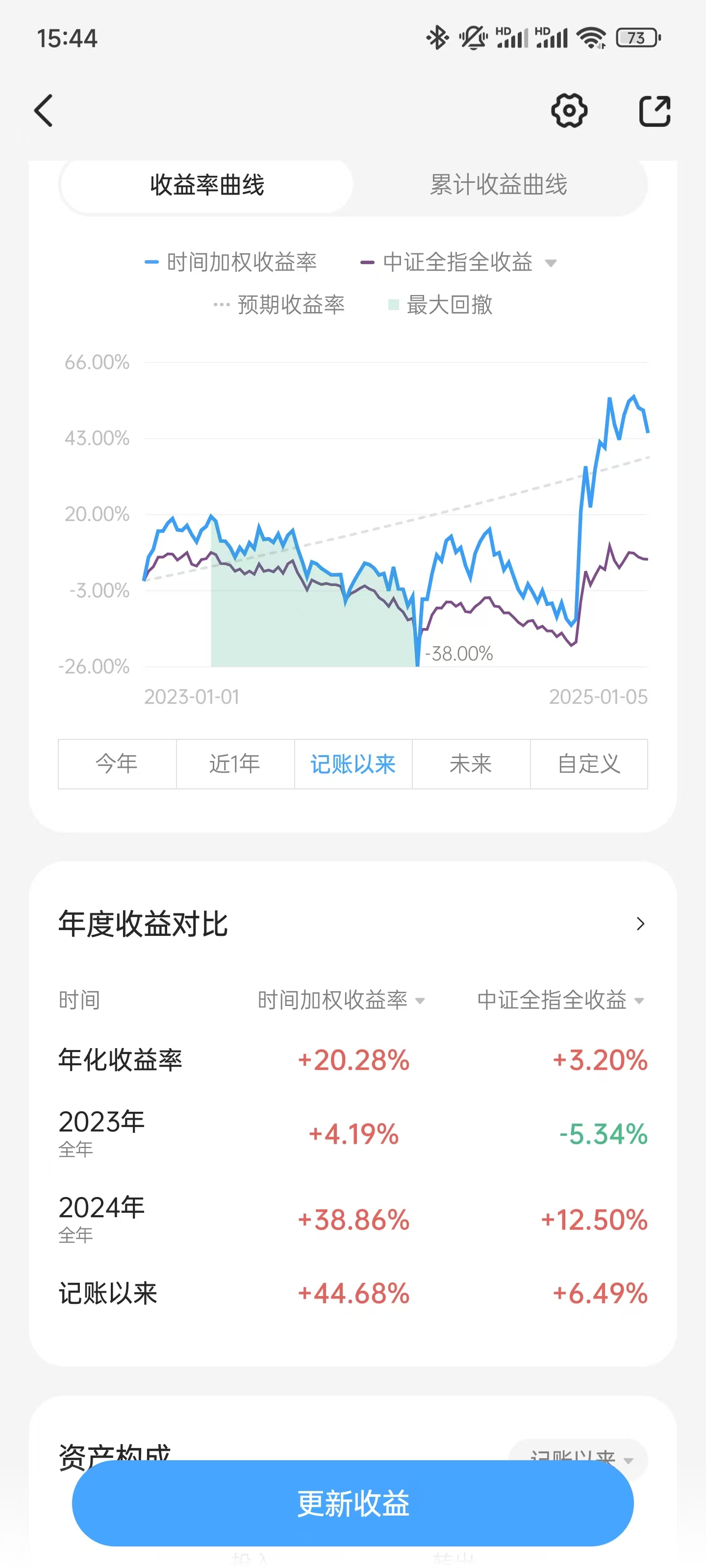Open 年度收益对比 details via chevron
Screen dimensions: 706x1568
click(640, 923)
